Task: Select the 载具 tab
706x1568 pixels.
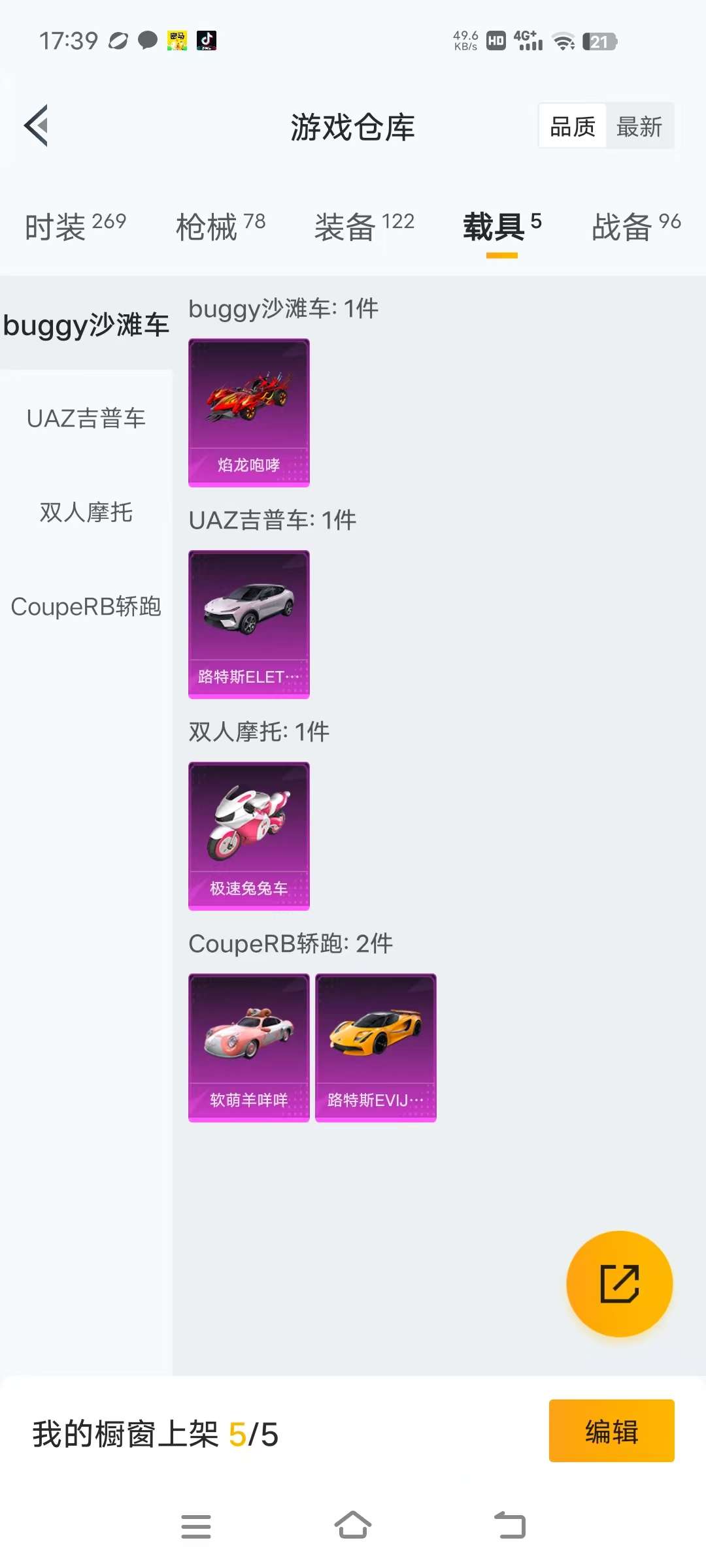Action: [x=501, y=226]
